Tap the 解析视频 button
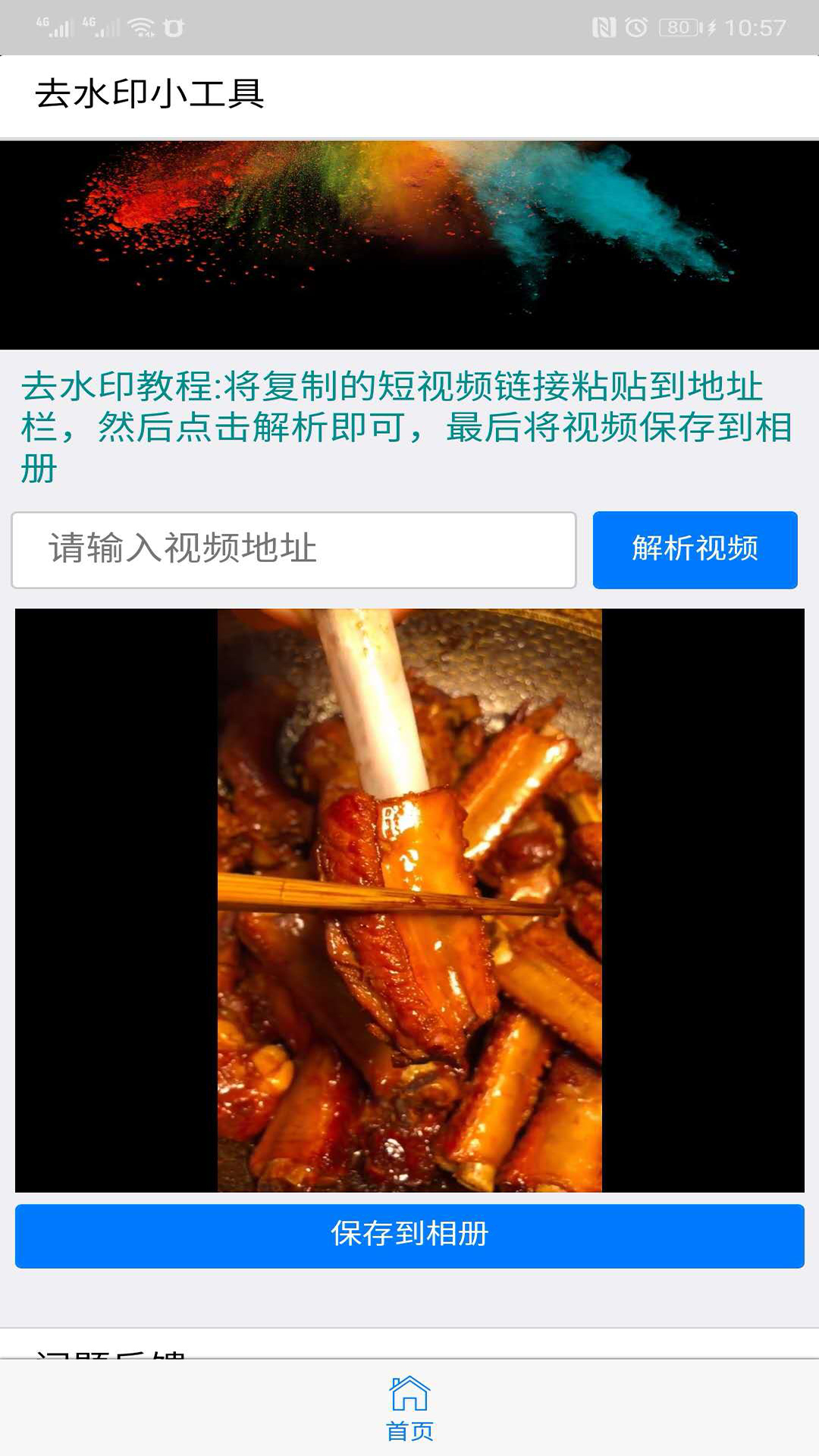Screen dimensions: 819x1456 (695, 550)
